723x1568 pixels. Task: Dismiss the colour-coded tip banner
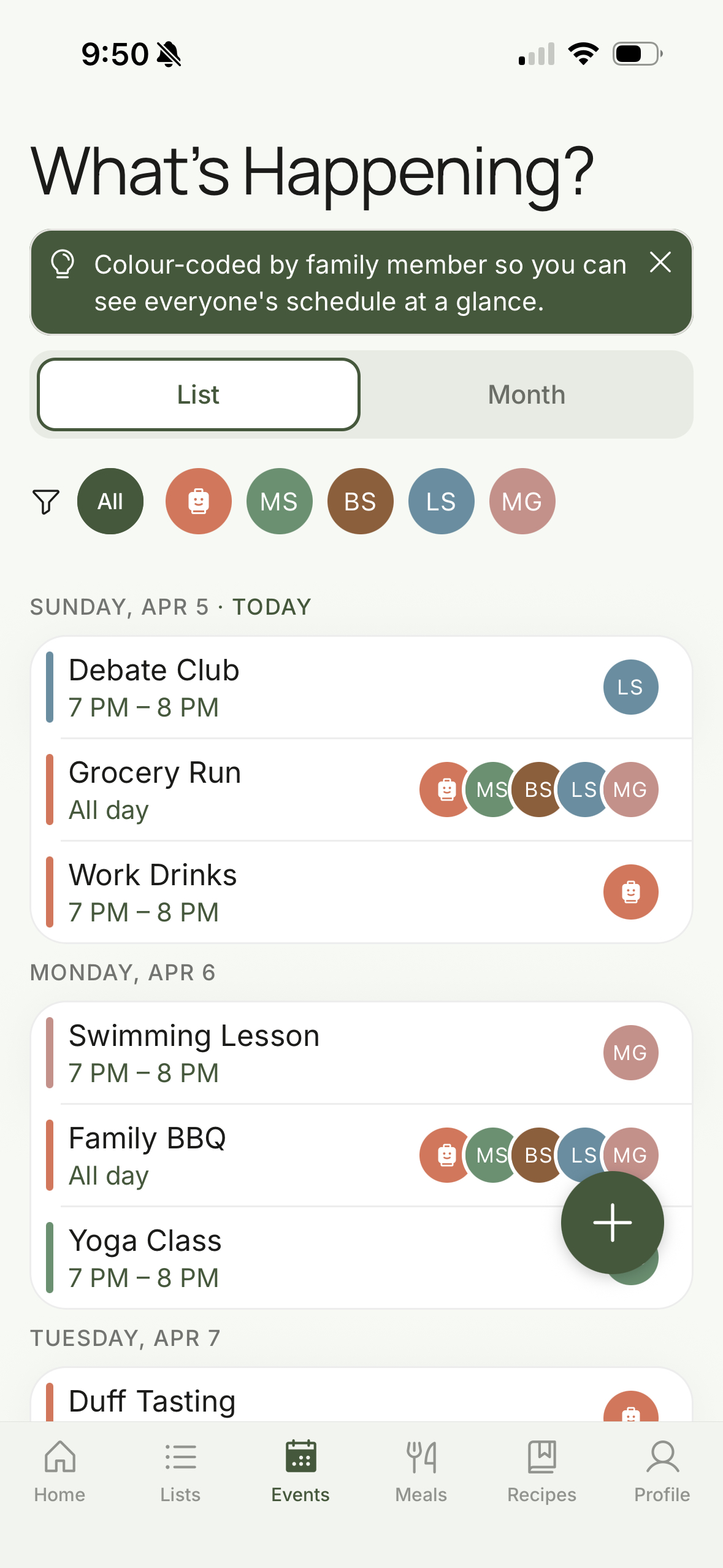pyautogui.click(x=660, y=264)
